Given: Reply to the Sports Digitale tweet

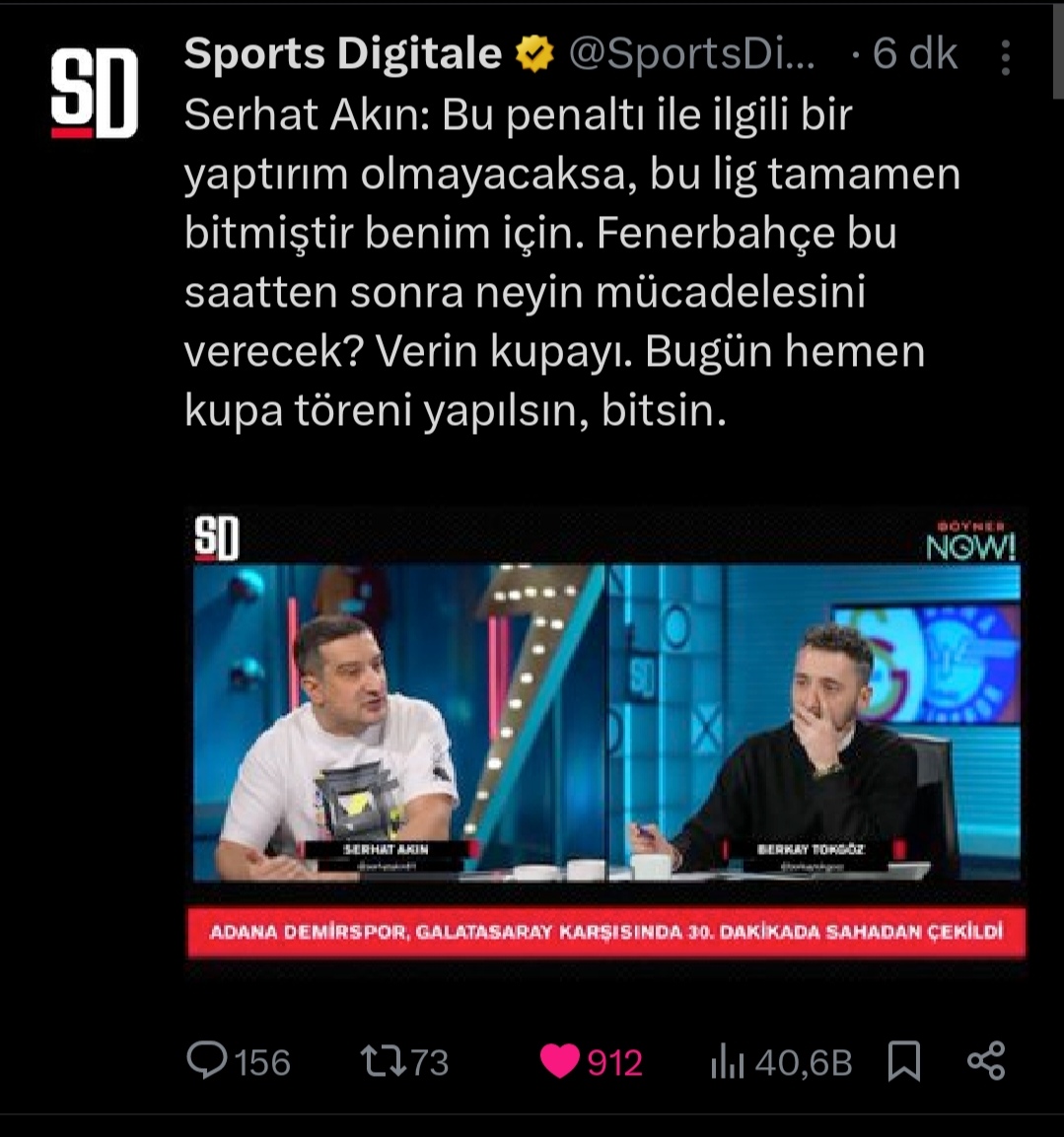Looking at the screenshot, I should pyautogui.click(x=207, y=1061).
